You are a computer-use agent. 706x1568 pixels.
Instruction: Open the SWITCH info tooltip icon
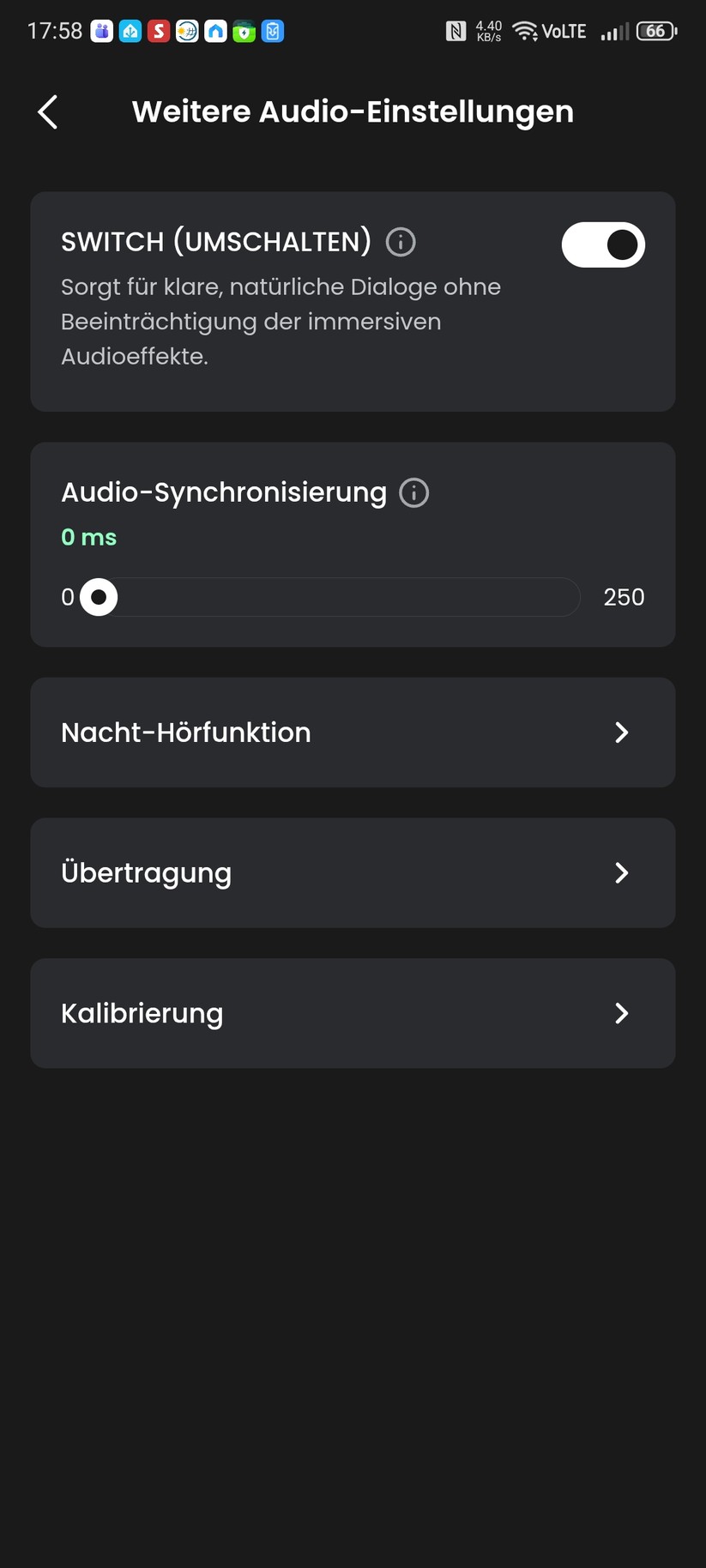[x=400, y=243]
